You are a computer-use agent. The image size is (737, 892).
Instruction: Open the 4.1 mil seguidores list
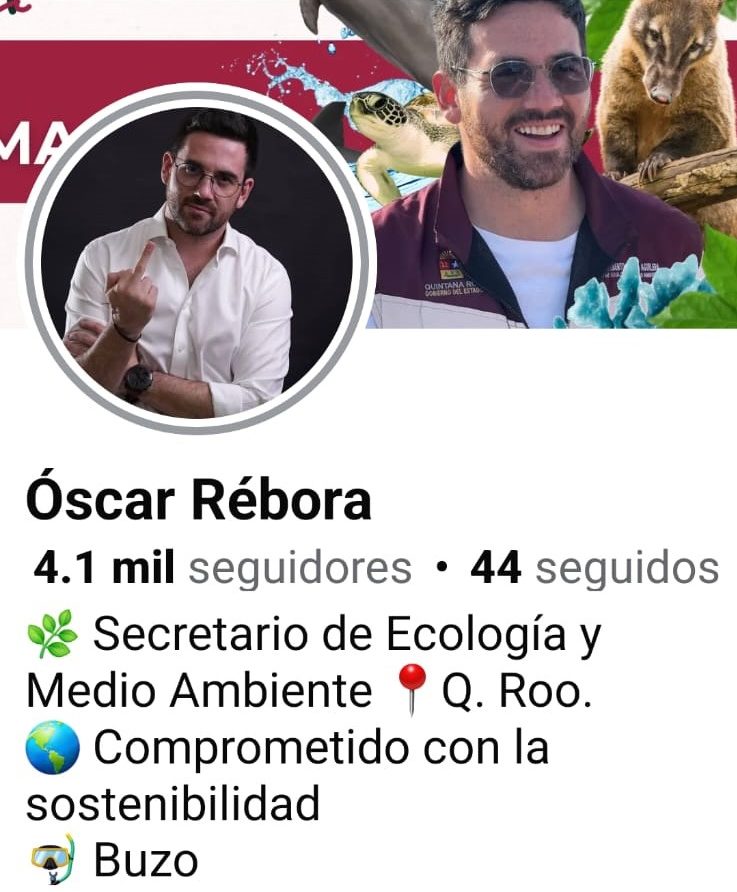pyautogui.click(x=222, y=568)
